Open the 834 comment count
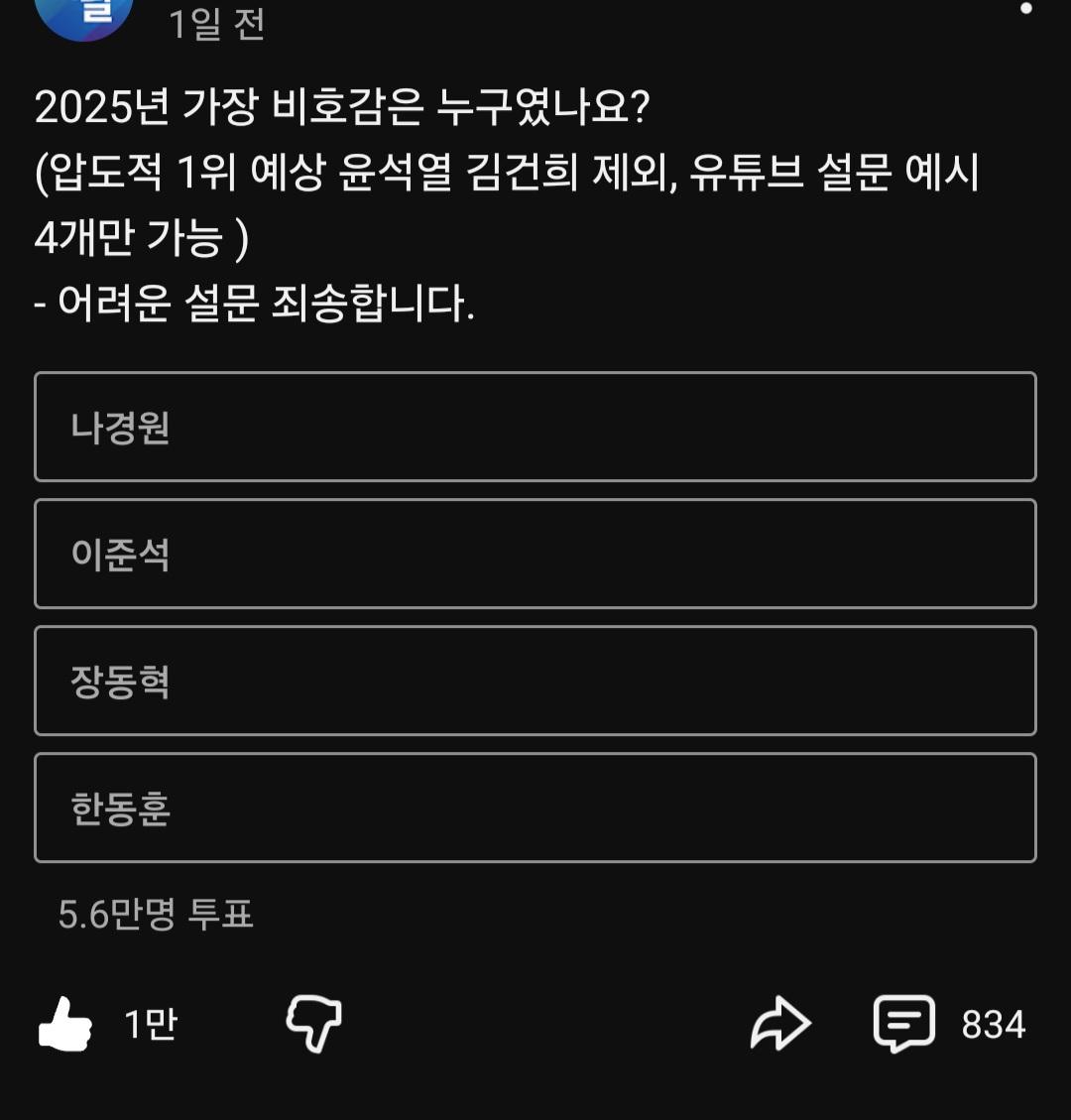Screen dimensions: 1071x1120 pos(992,1026)
